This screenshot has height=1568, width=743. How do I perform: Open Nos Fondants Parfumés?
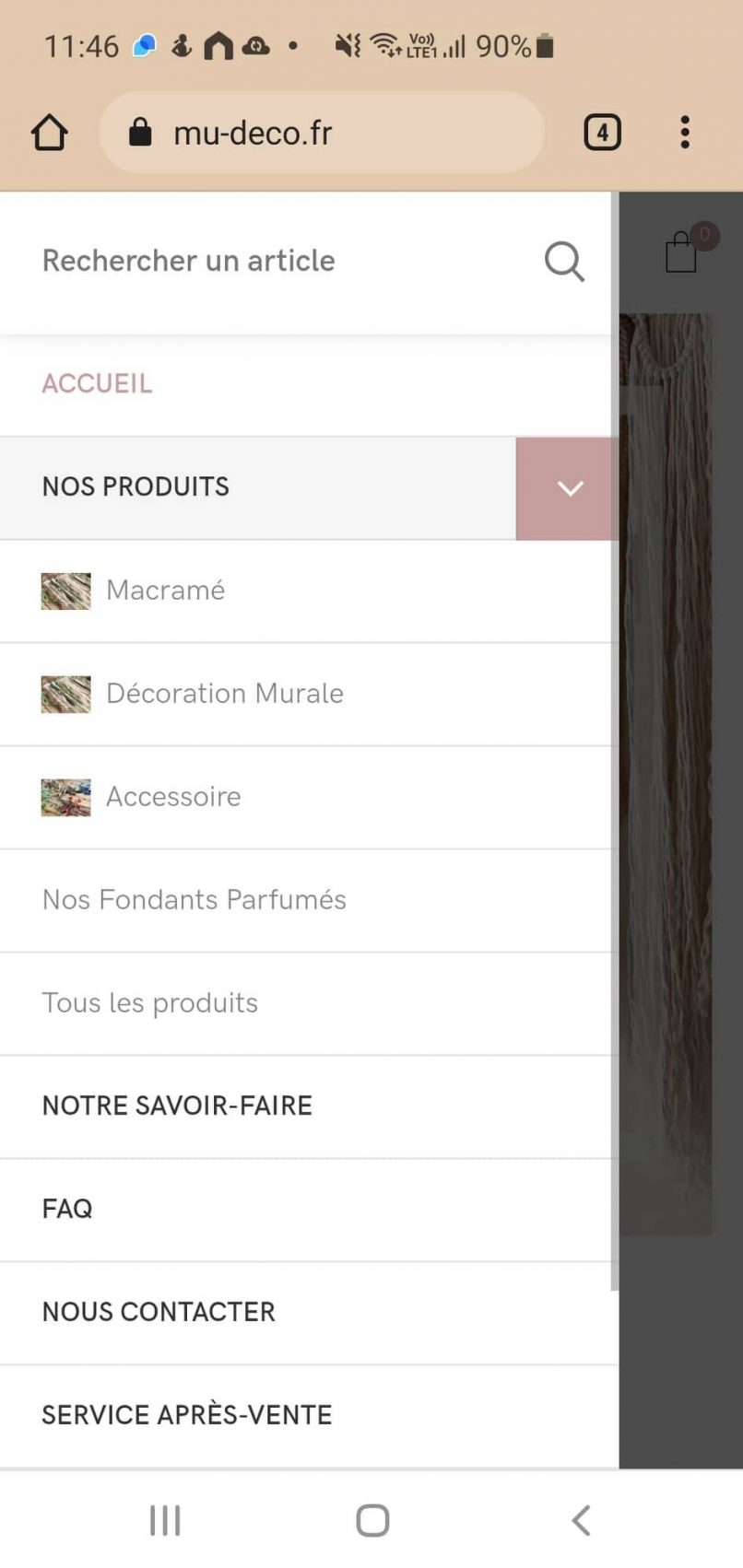(x=195, y=900)
